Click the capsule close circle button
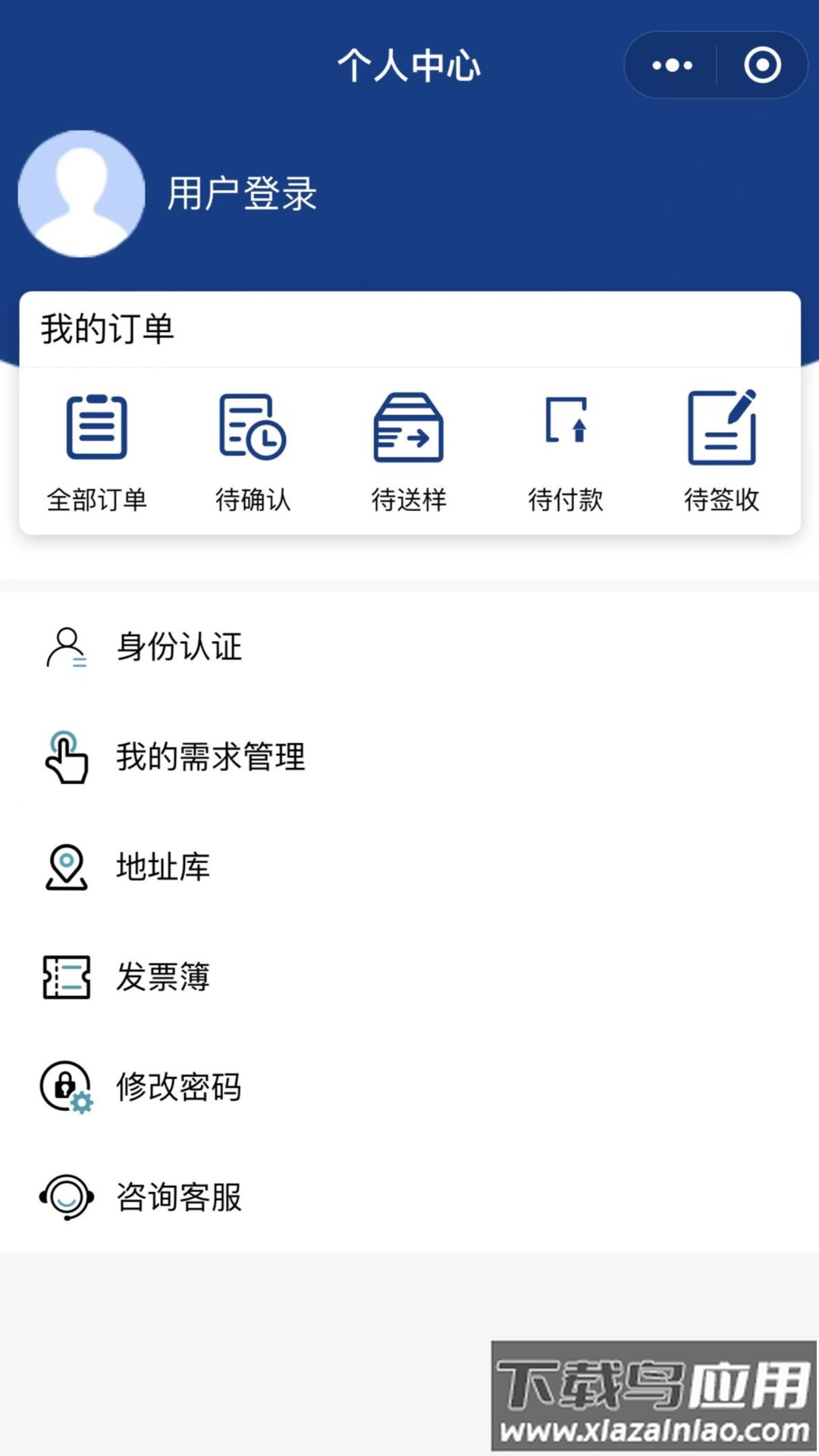This screenshot has width=819, height=1456. coord(761,65)
